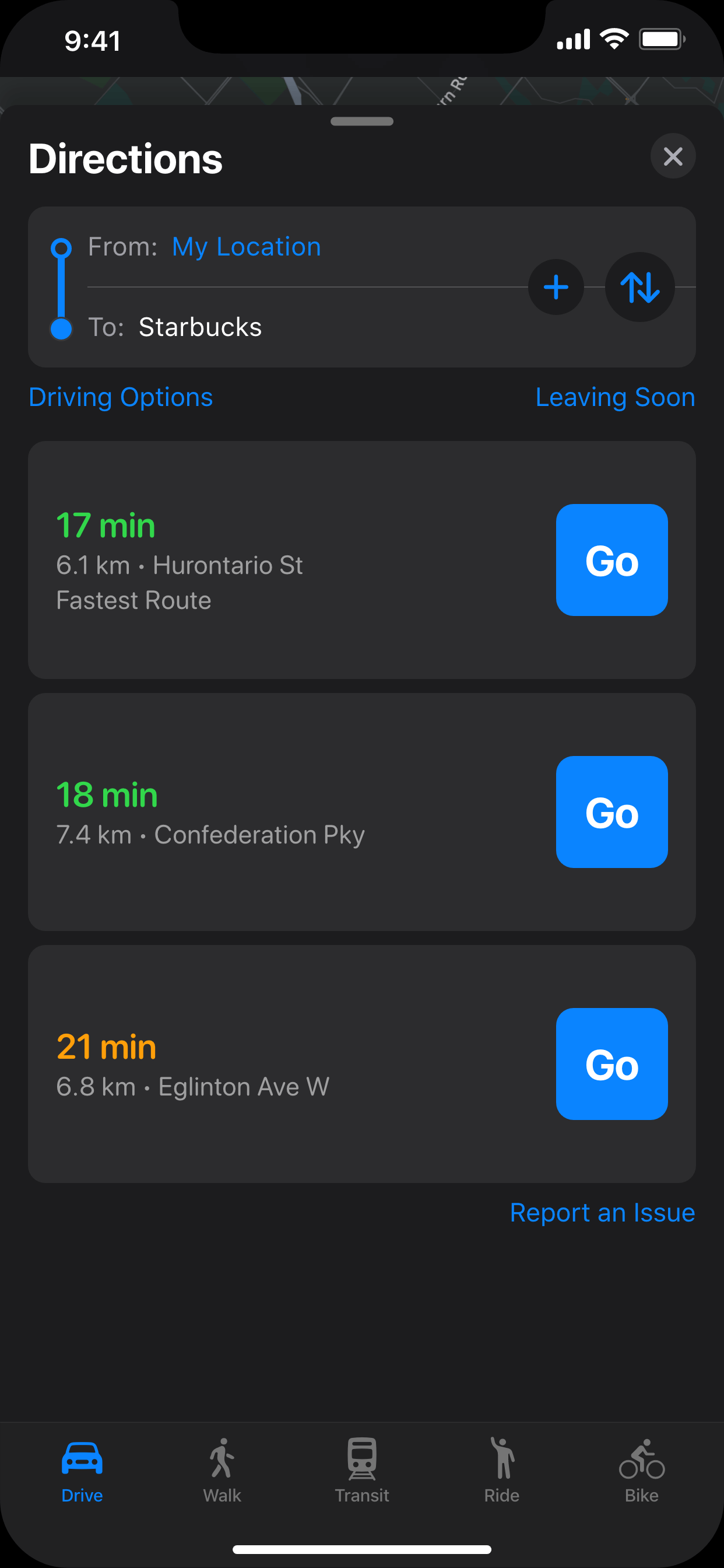Switch to the Ride tab
The height and width of the screenshot is (1568, 724).
(502, 1469)
